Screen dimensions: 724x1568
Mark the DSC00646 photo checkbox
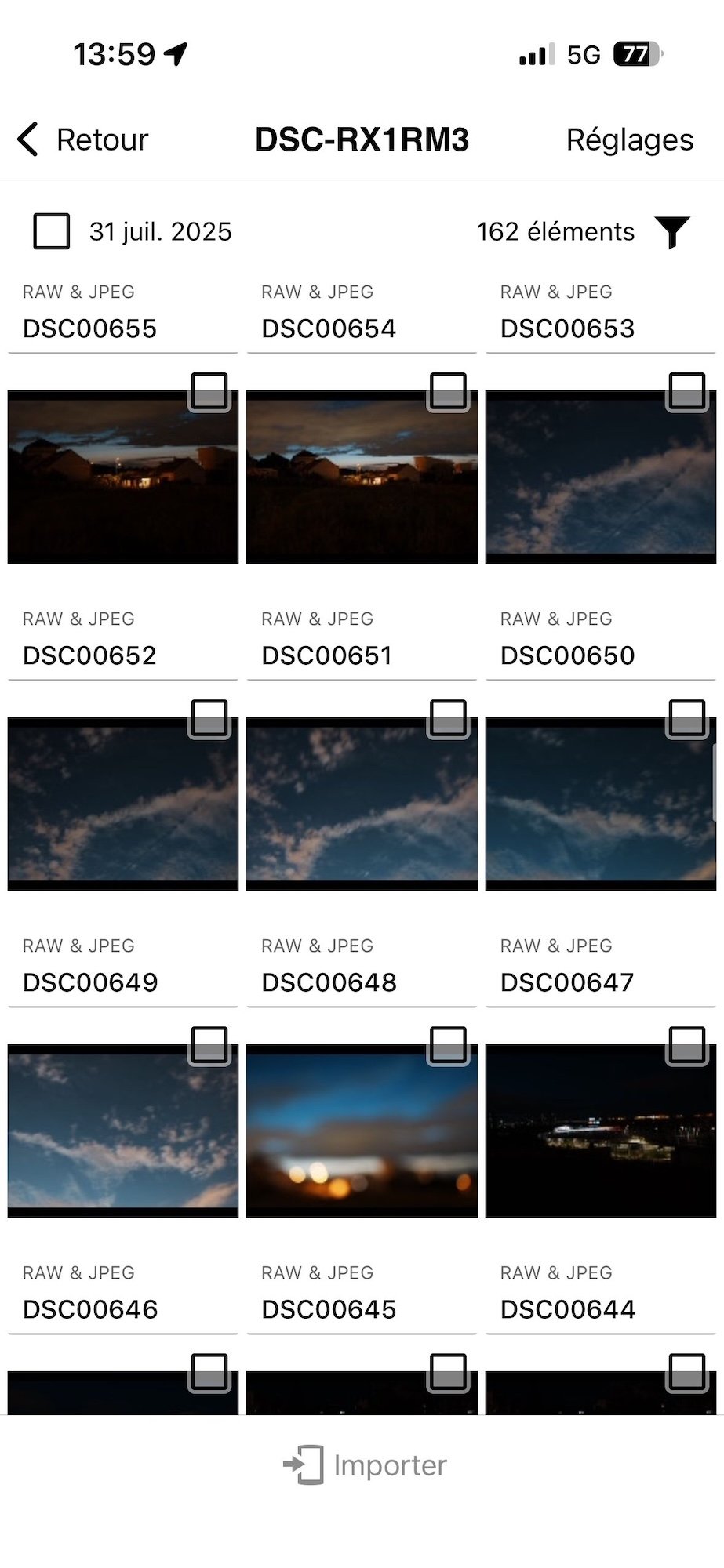coord(209,1373)
